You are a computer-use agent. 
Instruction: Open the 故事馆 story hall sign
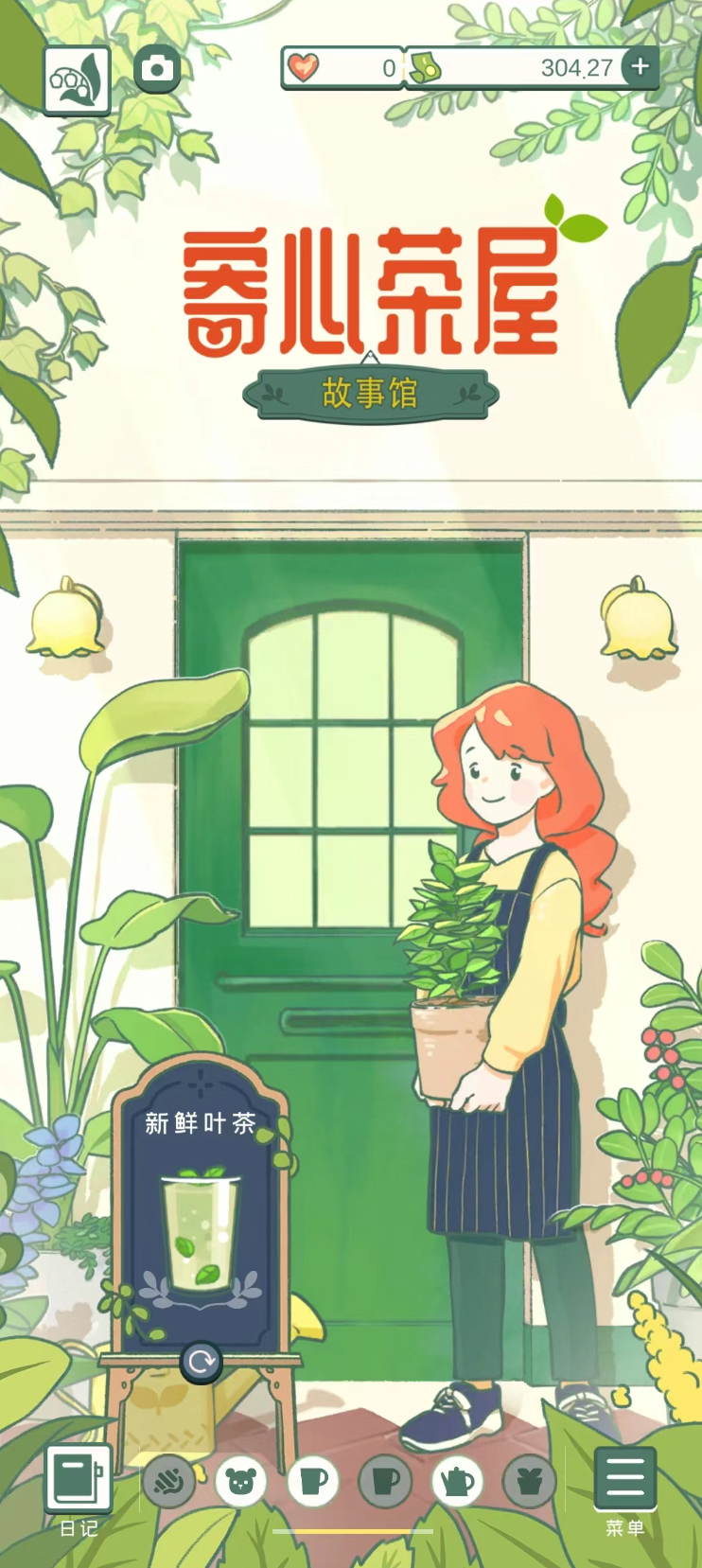[370, 393]
